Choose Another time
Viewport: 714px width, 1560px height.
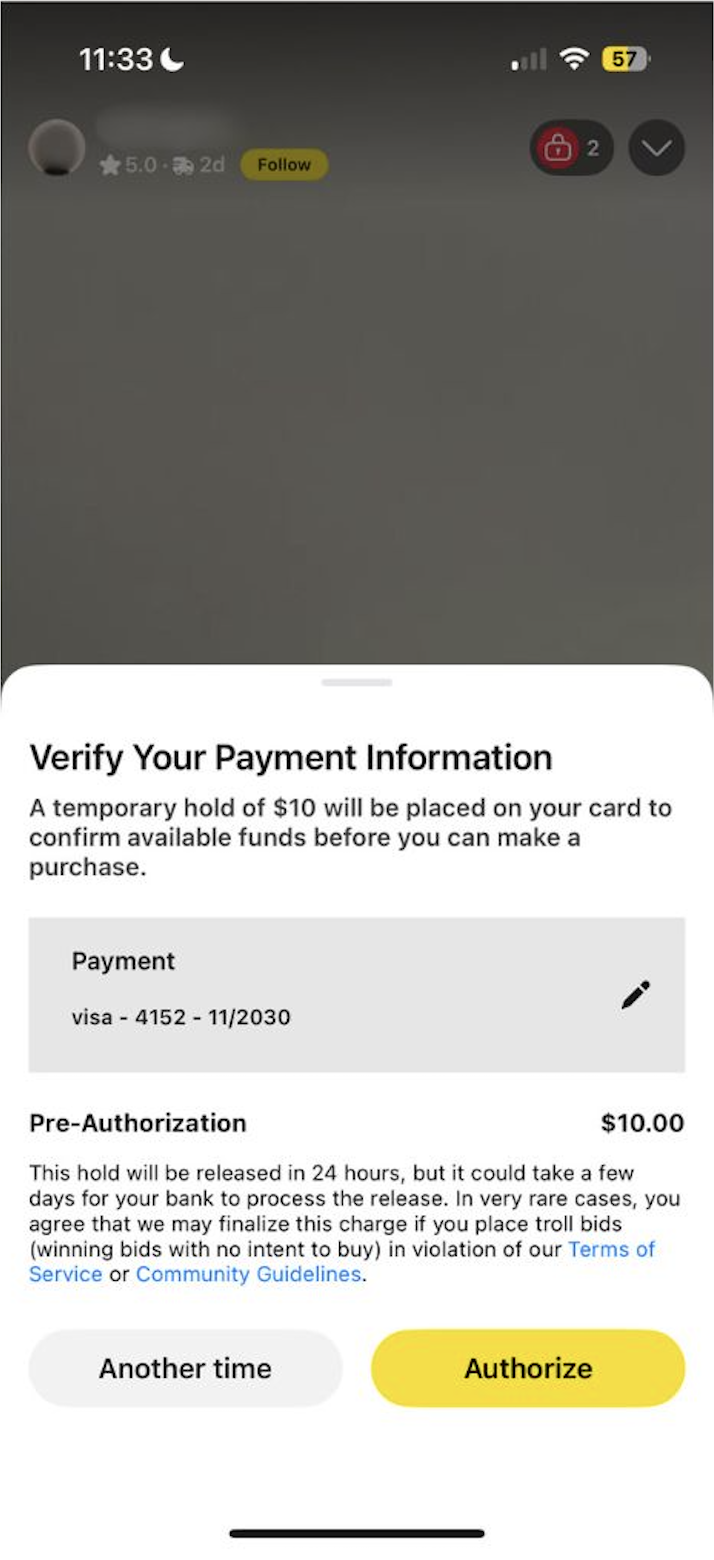185,1368
